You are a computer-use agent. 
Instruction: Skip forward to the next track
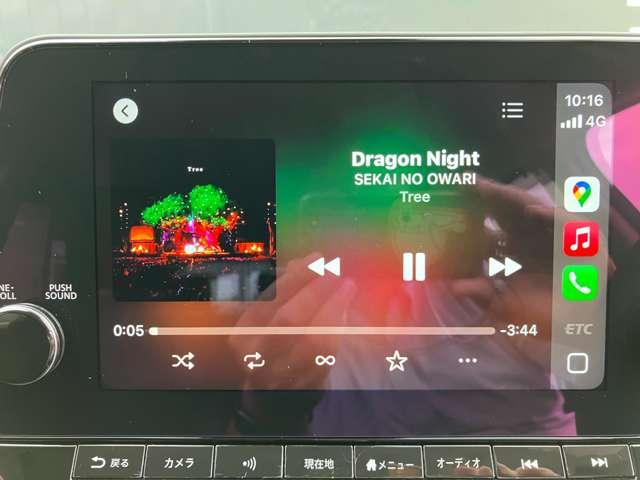click(504, 266)
